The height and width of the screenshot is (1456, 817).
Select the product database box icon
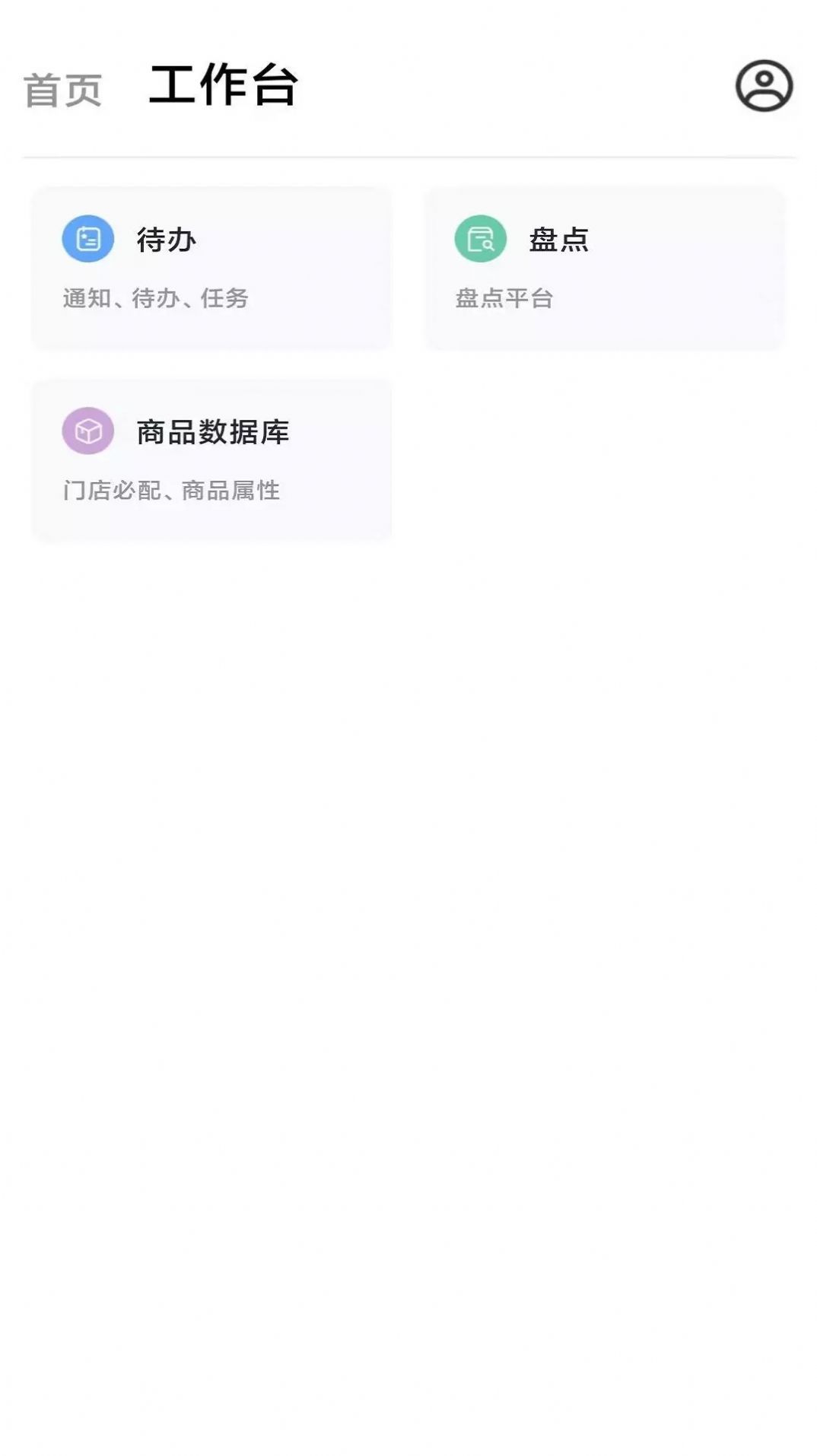(x=88, y=430)
